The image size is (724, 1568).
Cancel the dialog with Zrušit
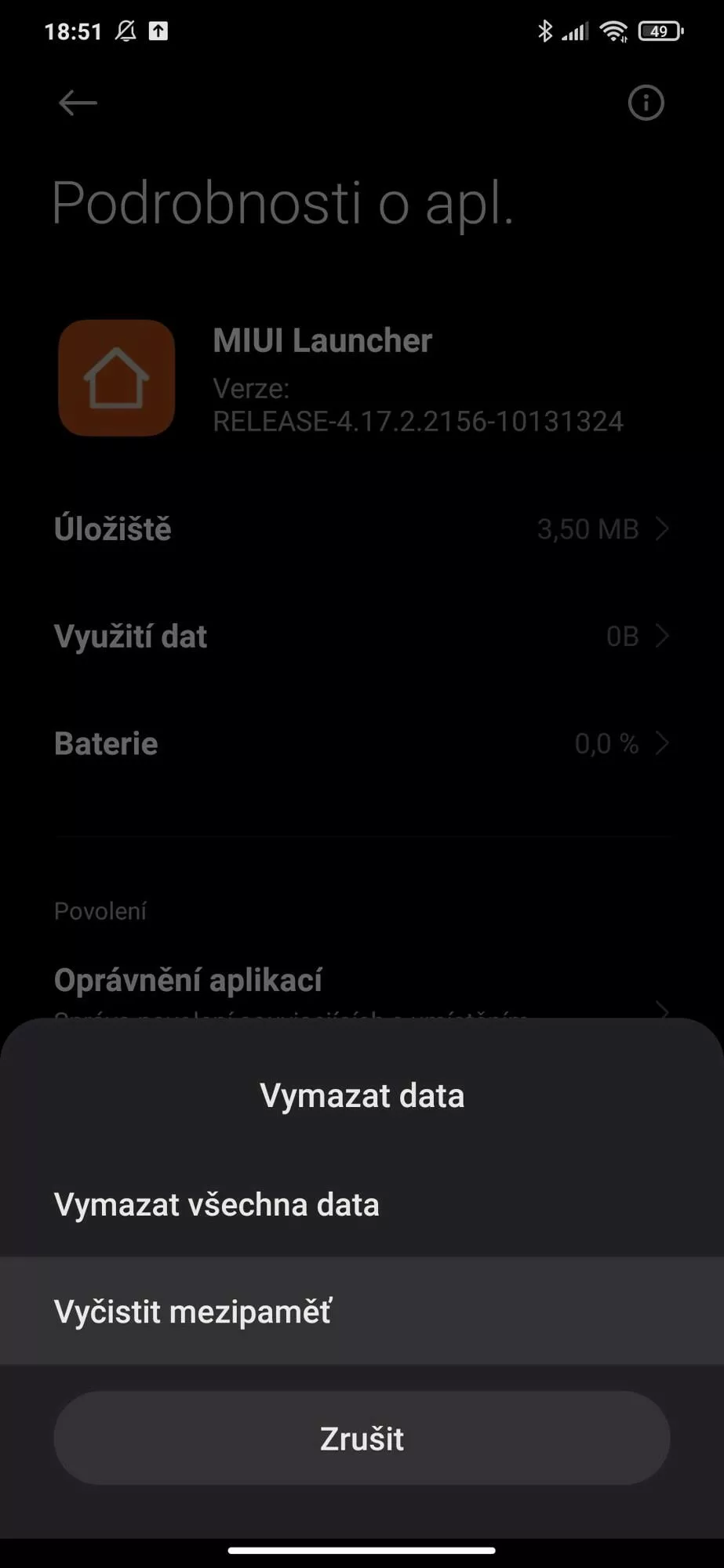point(362,1439)
